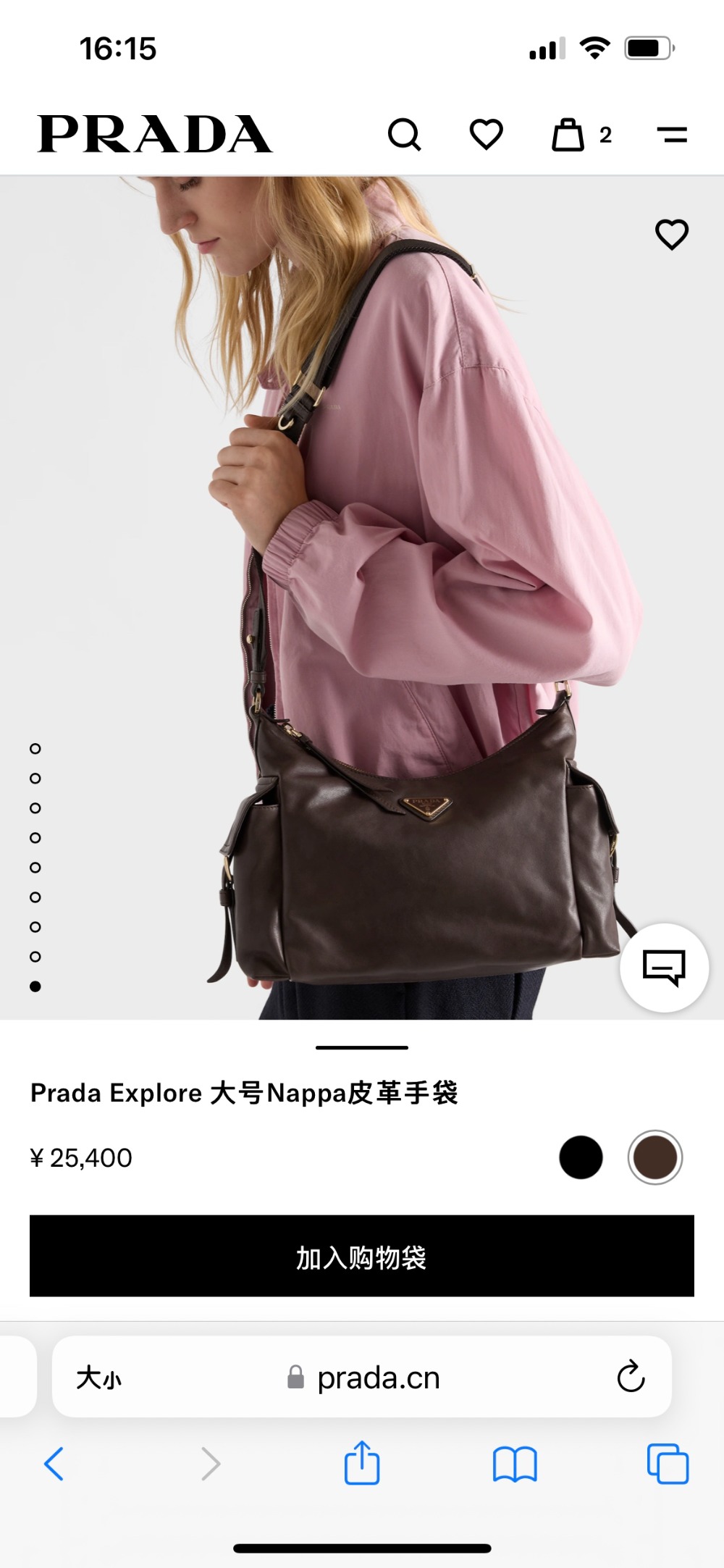The height and width of the screenshot is (1568, 724).
Task: Select the brown color swatch
Action: (654, 1157)
